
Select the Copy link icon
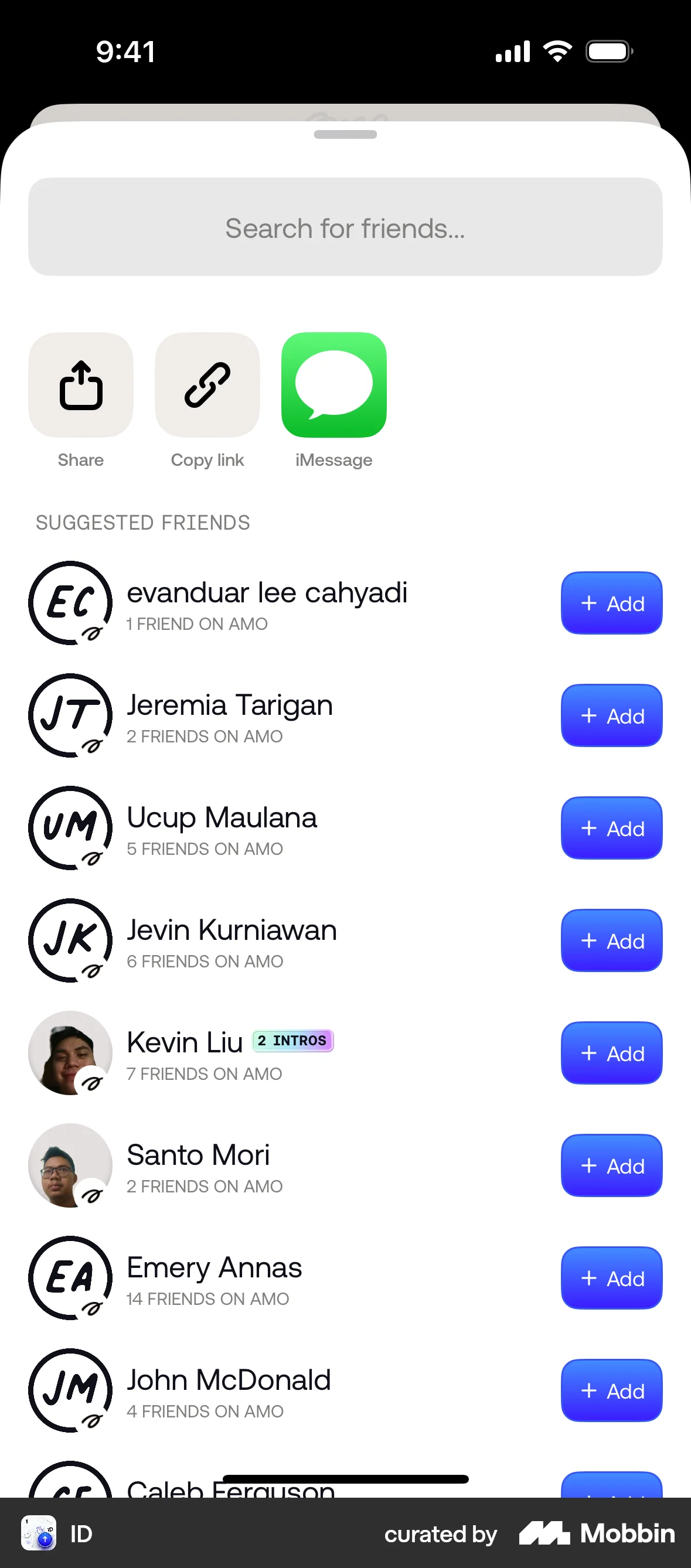(207, 385)
